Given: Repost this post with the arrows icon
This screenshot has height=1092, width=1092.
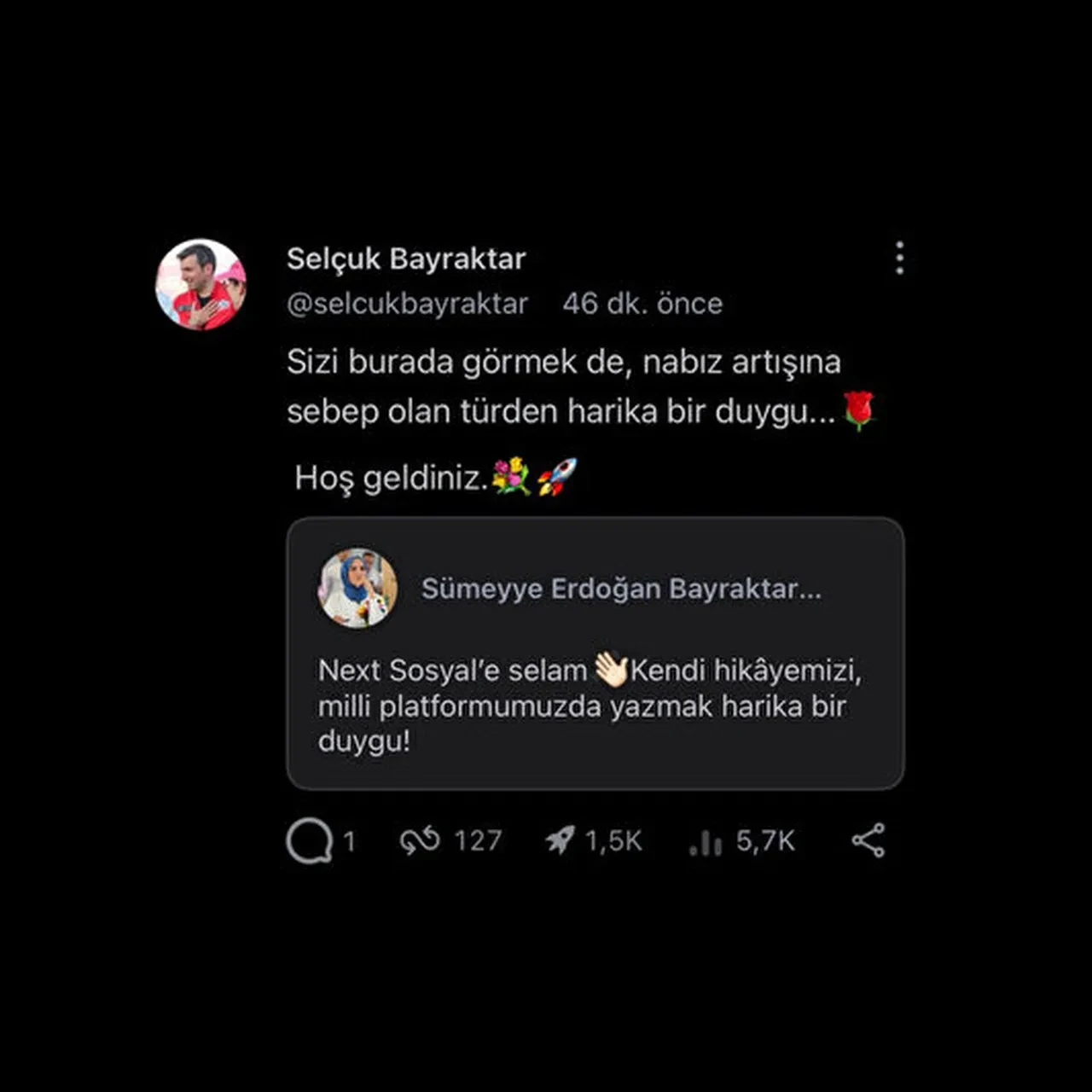Looking at the screenshot, I should [x=420, y=841].
